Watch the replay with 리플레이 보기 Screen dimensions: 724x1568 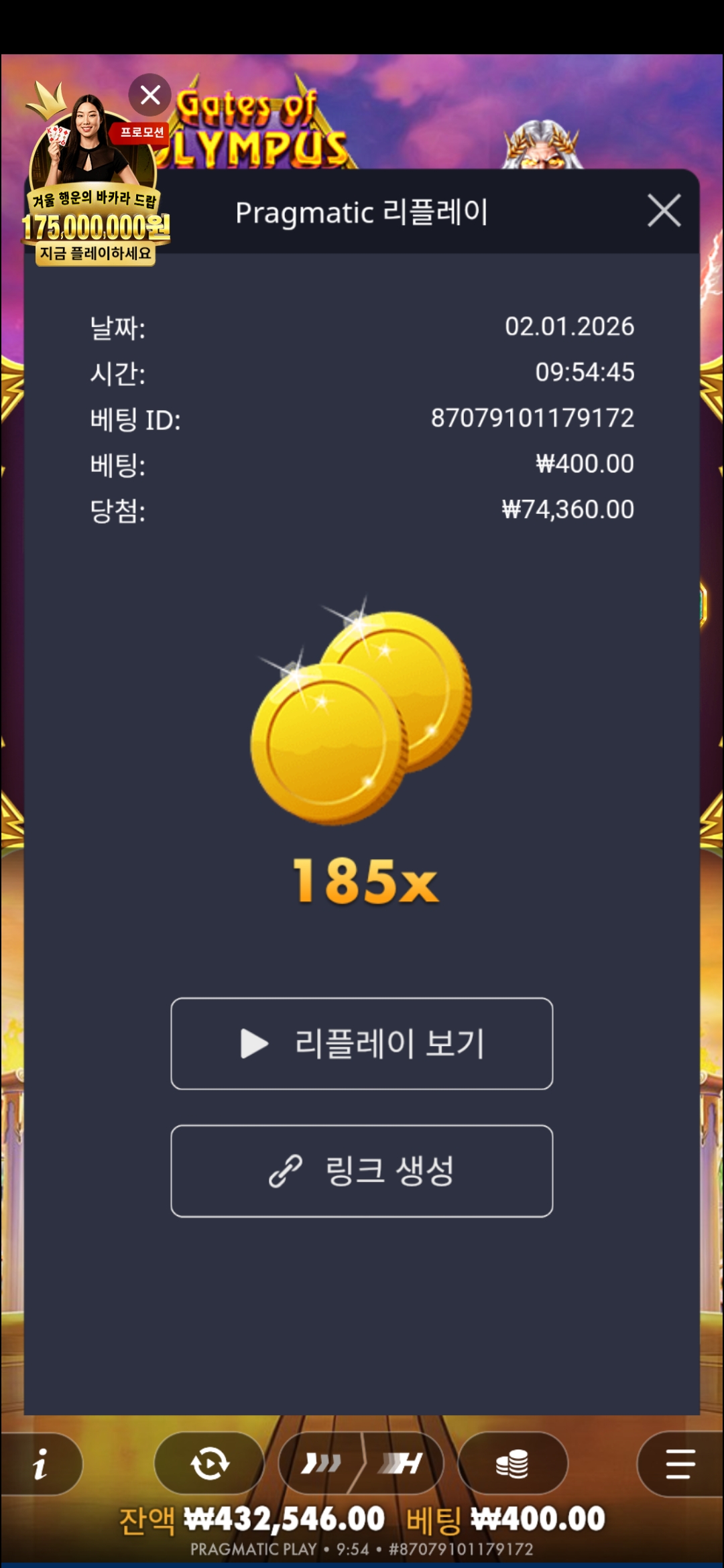[x=362, y=1043]
